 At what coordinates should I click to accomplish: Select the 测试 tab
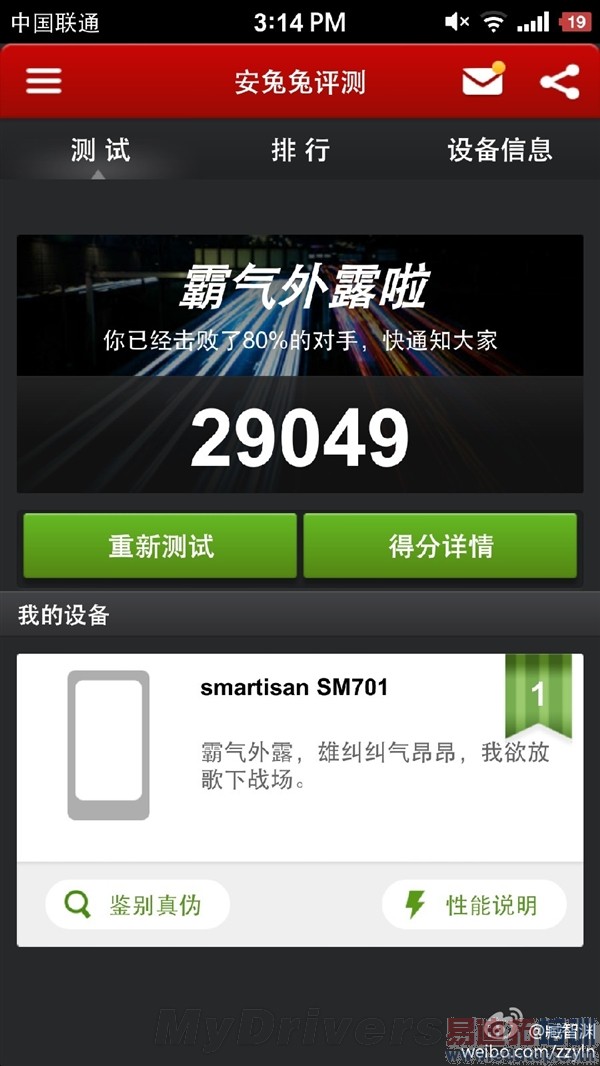pos(100,150)
